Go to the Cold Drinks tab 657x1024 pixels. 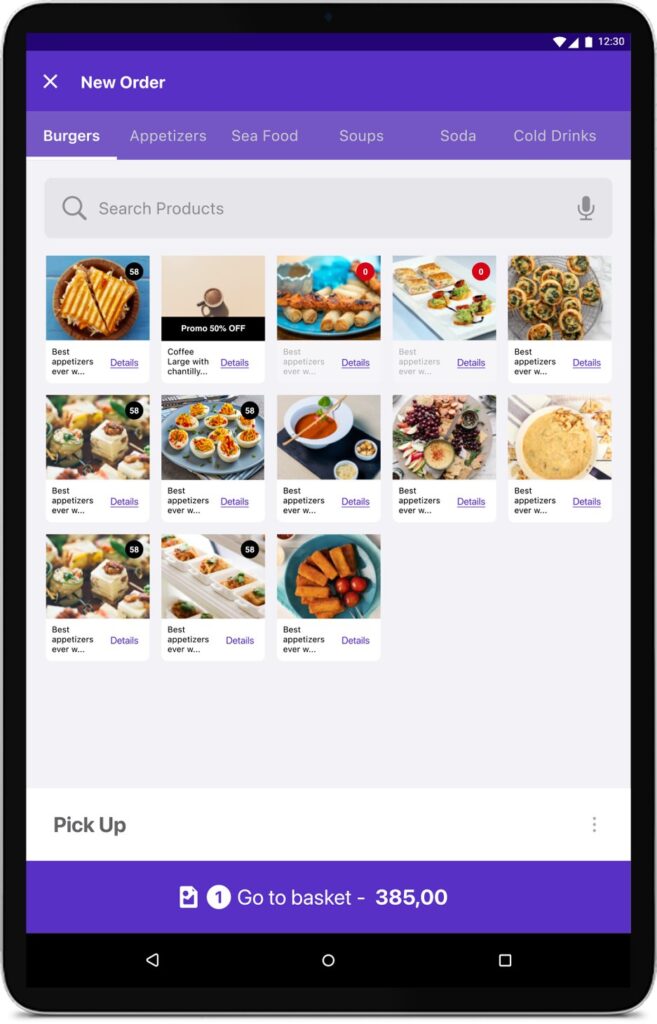554,136
